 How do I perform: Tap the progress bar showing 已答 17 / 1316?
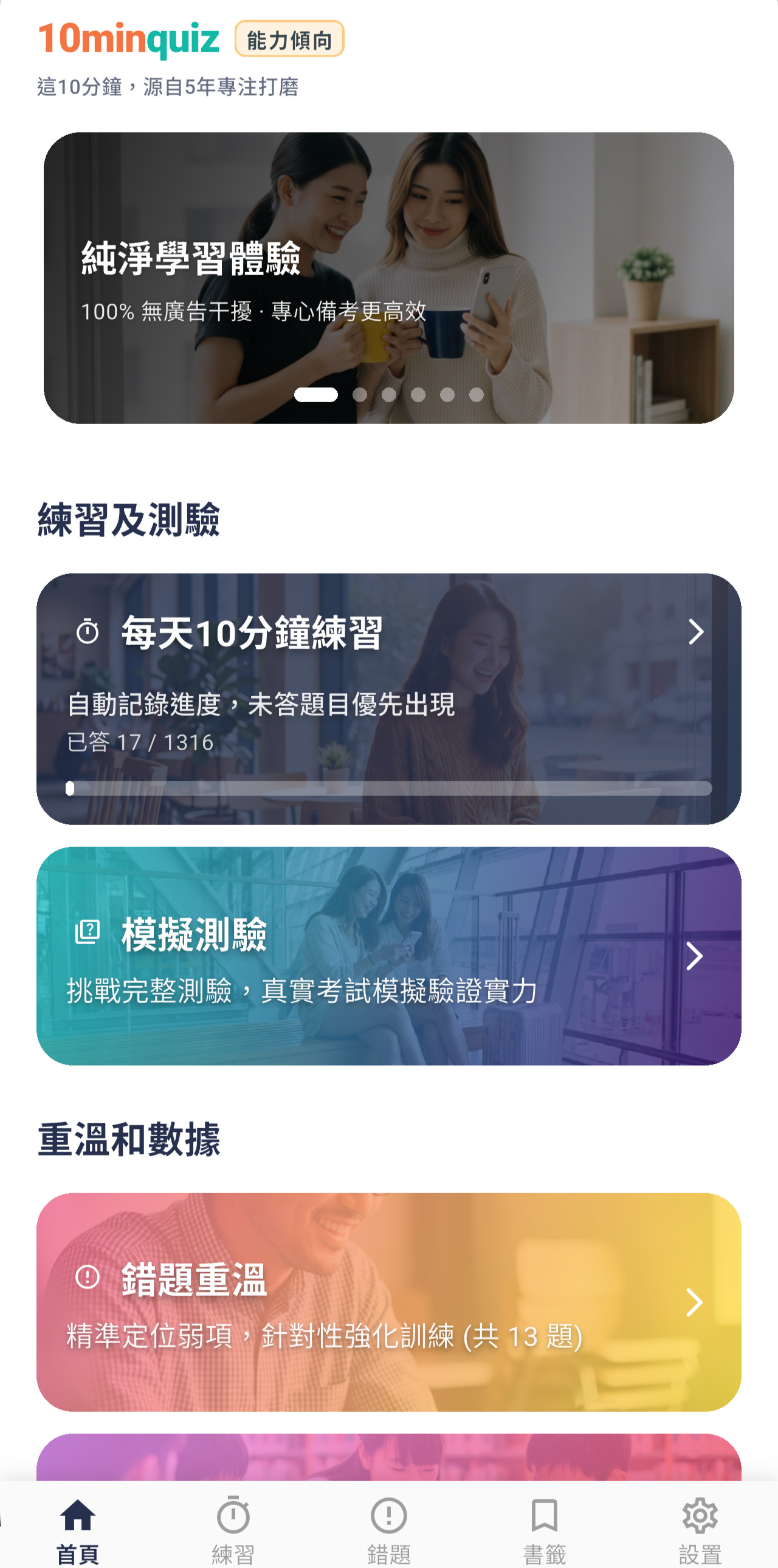pos(389,788)
